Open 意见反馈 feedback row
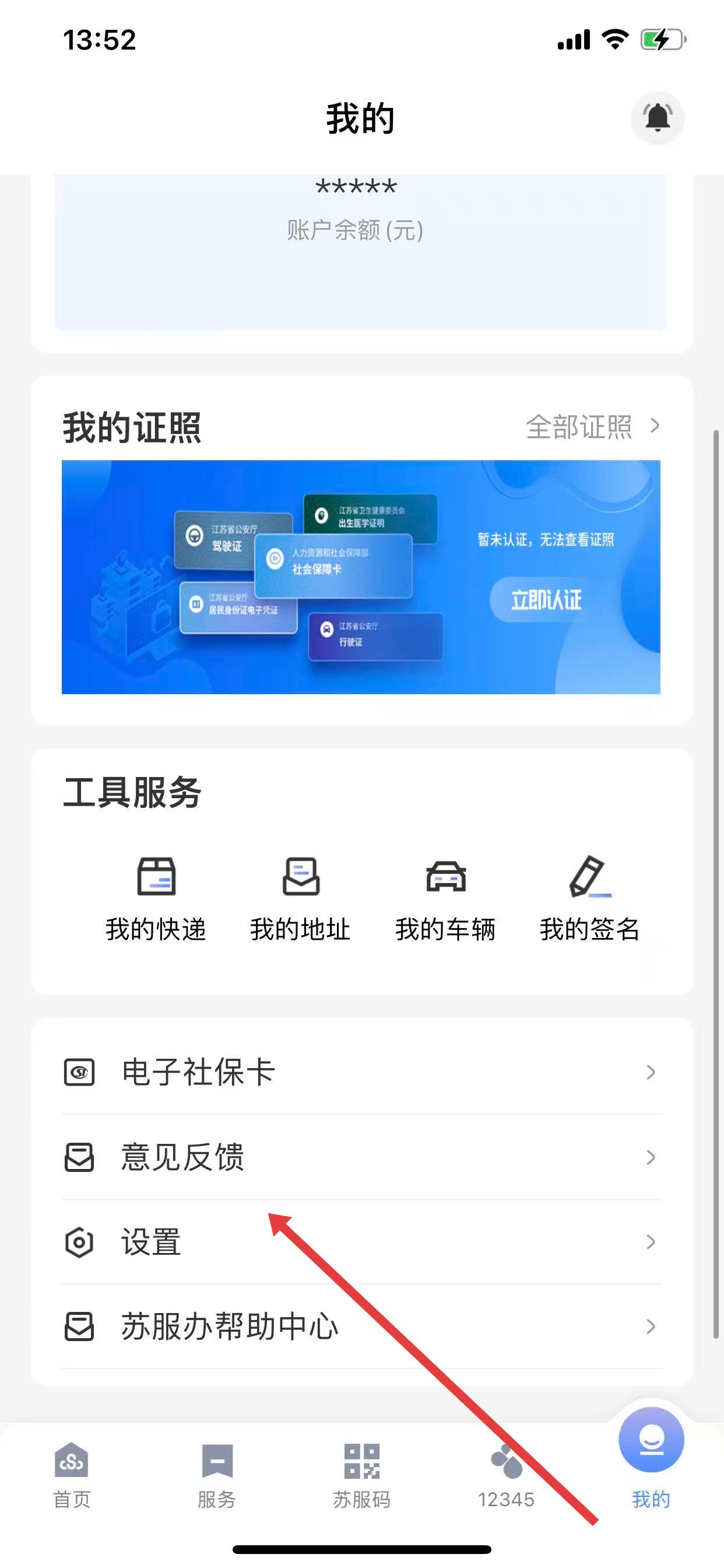The image size is (724, 1568). 362,1157
